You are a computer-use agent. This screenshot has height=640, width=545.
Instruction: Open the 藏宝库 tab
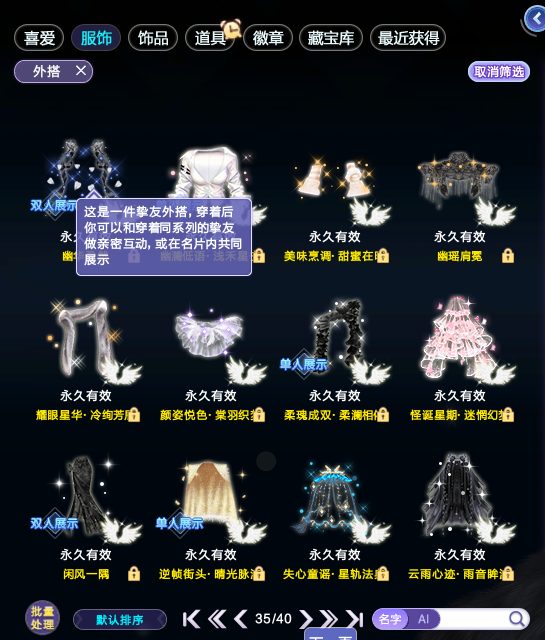point(331,38)
